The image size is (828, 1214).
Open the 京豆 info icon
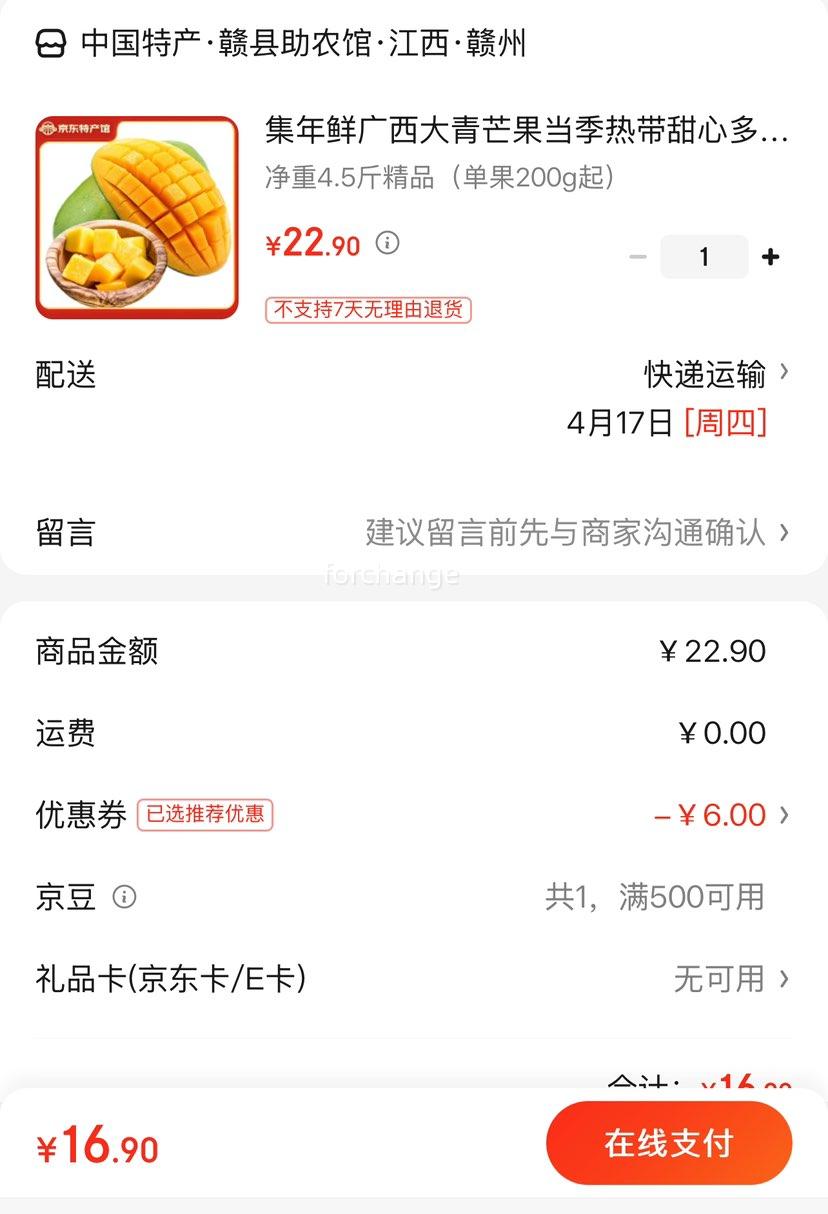[x=124, y=898]
